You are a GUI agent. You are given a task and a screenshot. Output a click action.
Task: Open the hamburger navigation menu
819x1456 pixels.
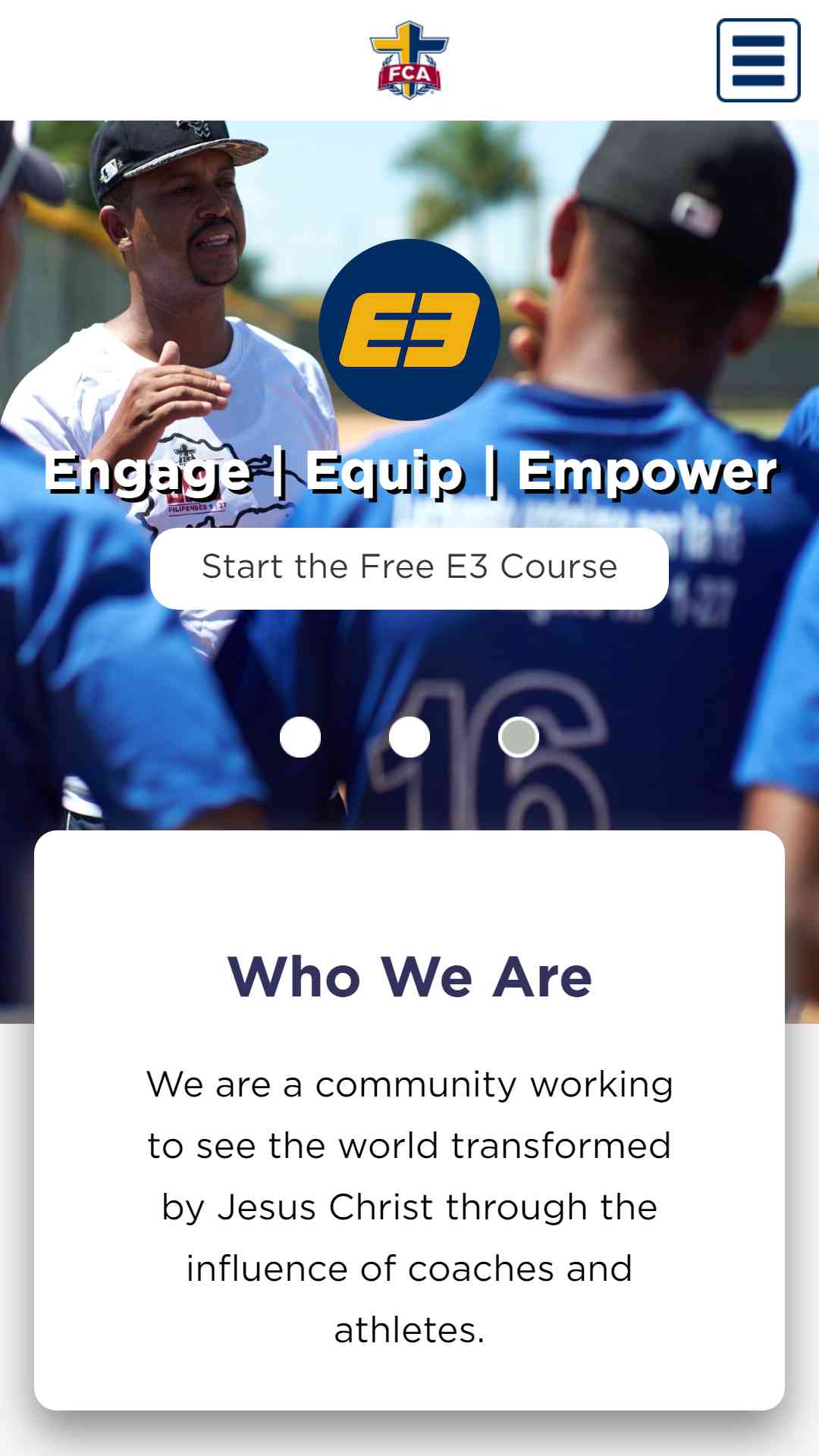(x=758, y=61)
